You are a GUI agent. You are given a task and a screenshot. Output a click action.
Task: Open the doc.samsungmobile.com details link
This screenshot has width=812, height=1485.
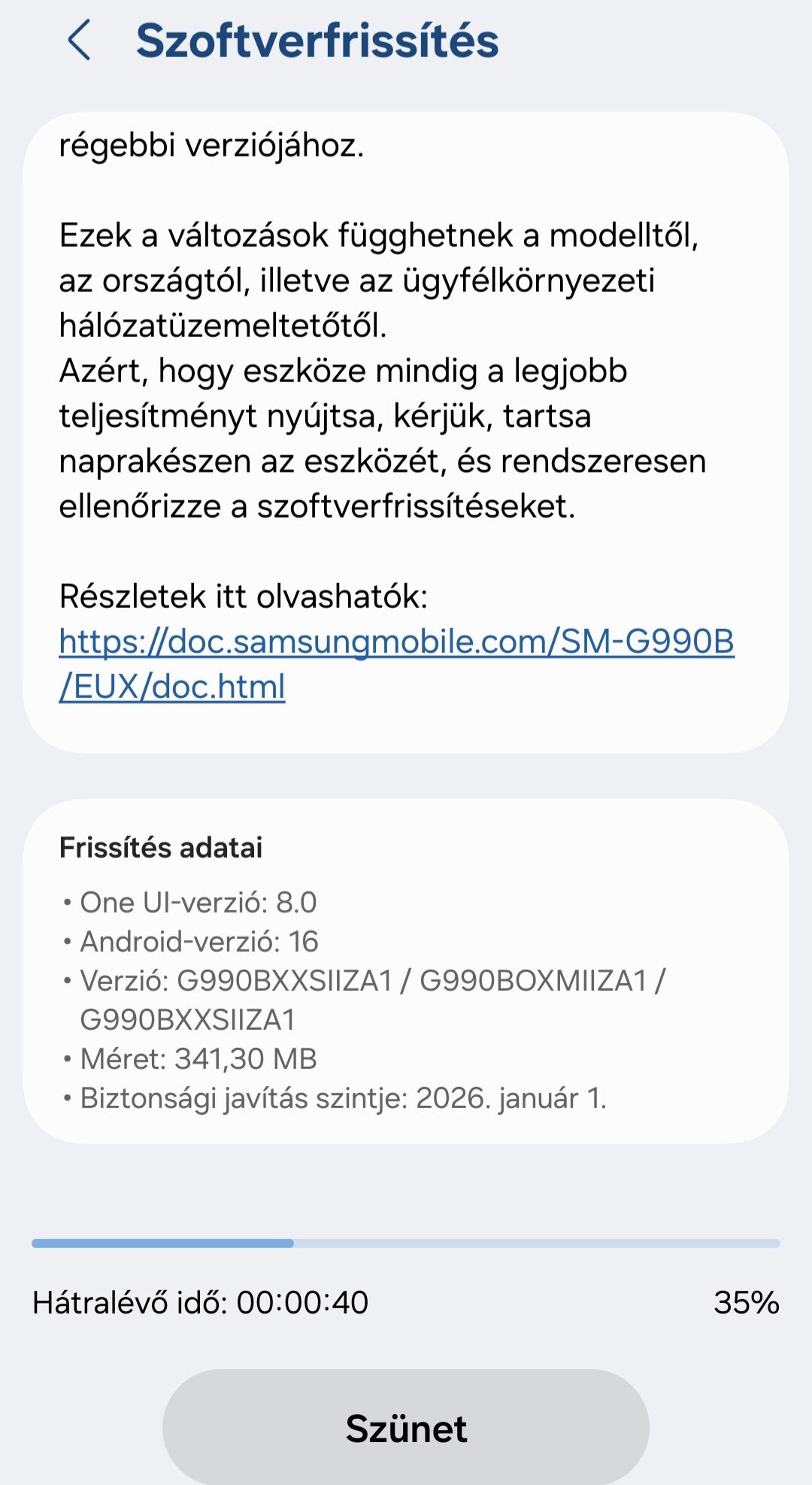396,643
